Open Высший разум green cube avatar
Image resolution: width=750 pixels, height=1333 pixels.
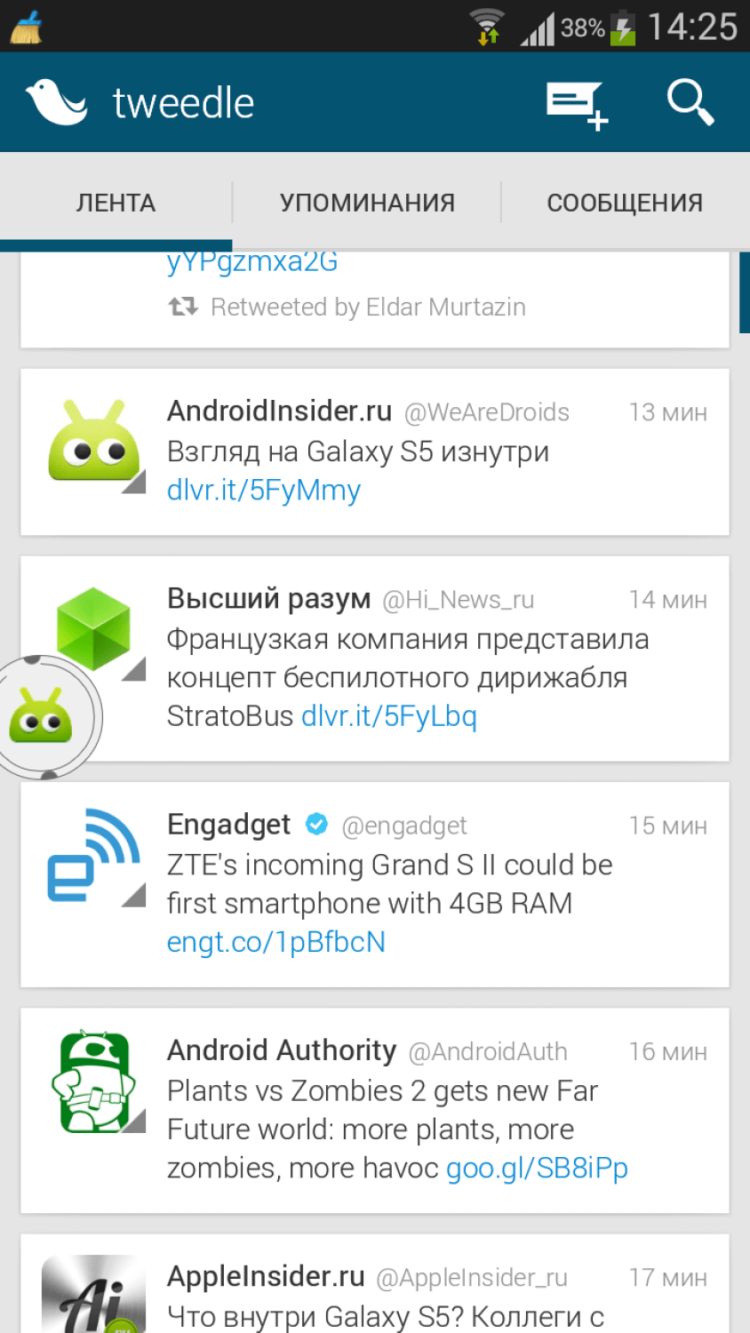[x=95, y=628]
